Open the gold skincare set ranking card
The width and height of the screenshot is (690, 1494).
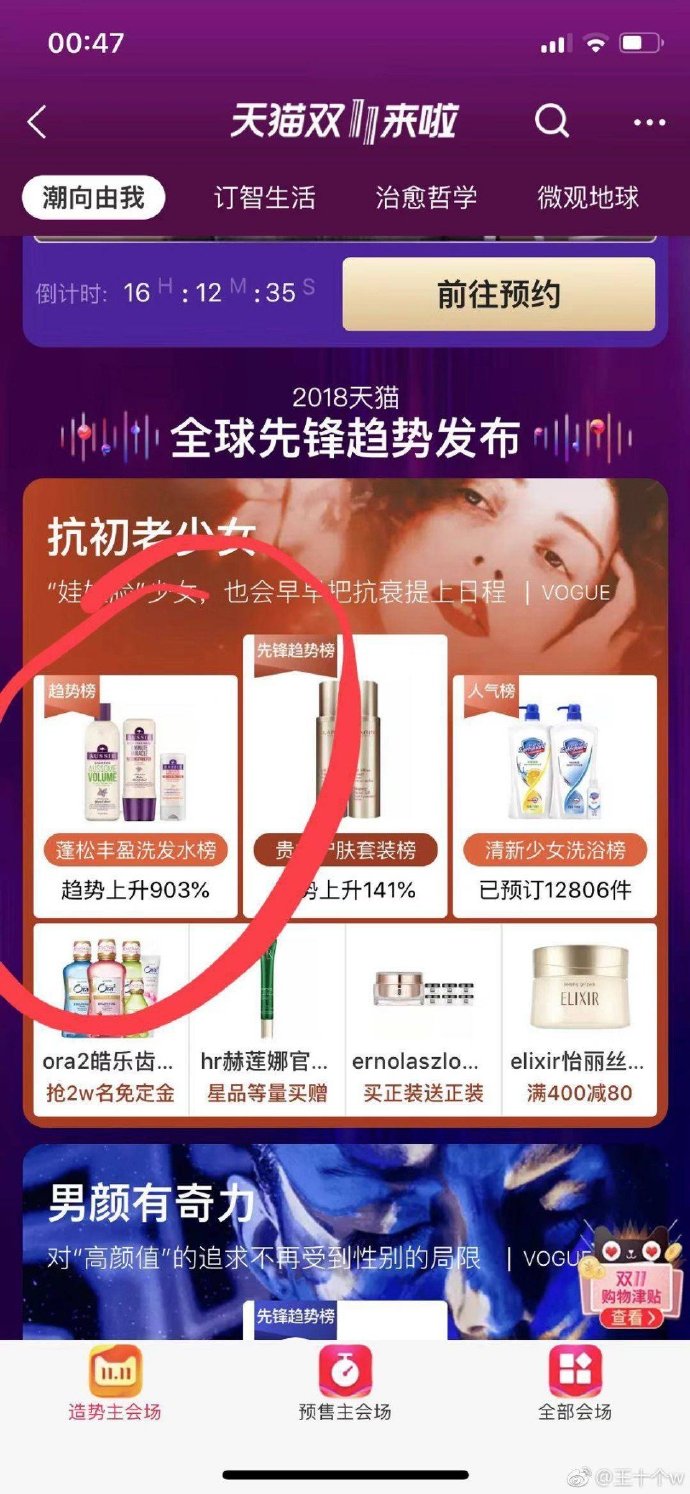[x=345, y=775]
